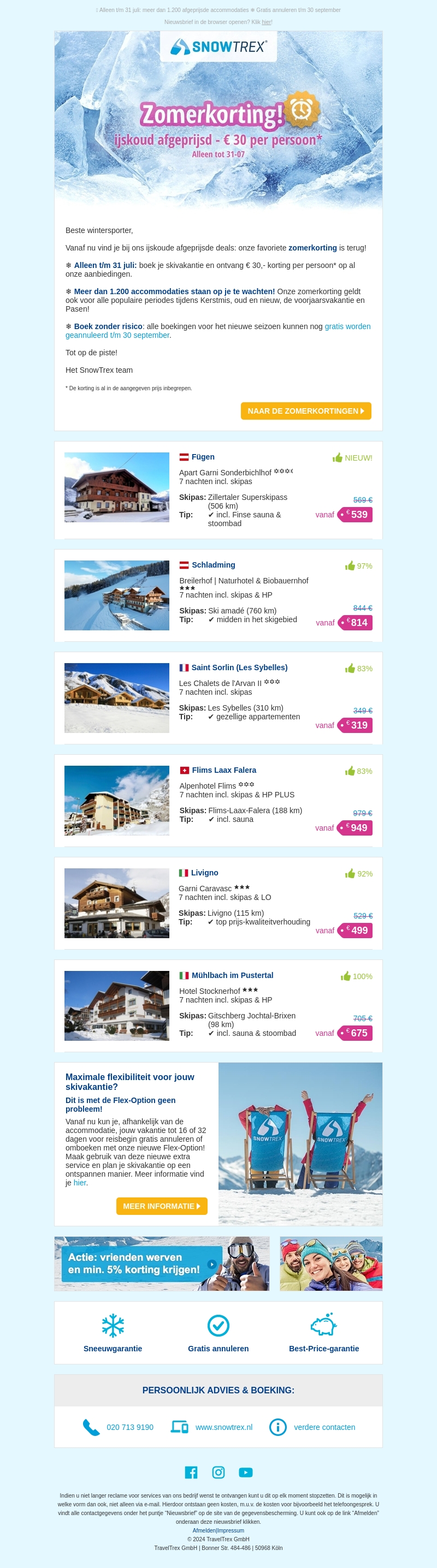The width and height of the screenshot is (437, 1568).
Task: Tap the 'Naar de zomerkortingen' button
Action: 305,411
